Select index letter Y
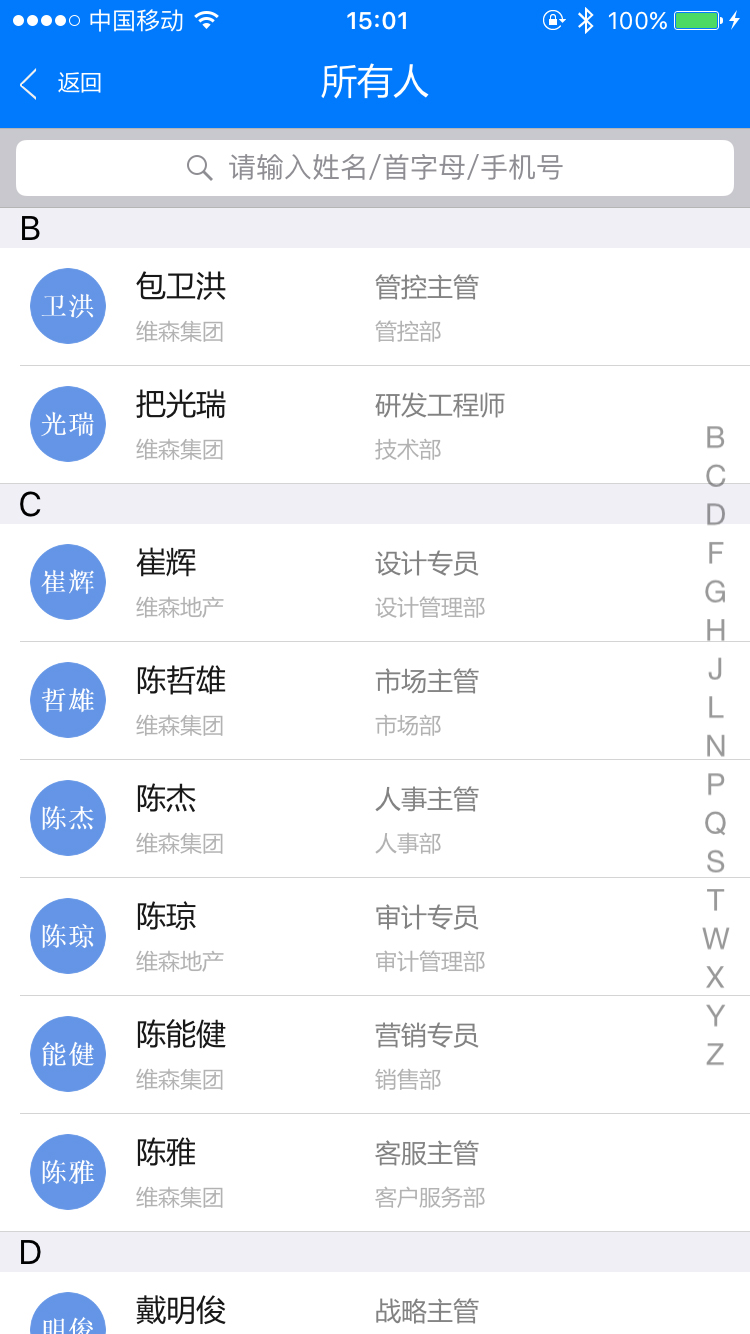Image resolution: width=750 pixels, height=1334 pixels. 715,1016
